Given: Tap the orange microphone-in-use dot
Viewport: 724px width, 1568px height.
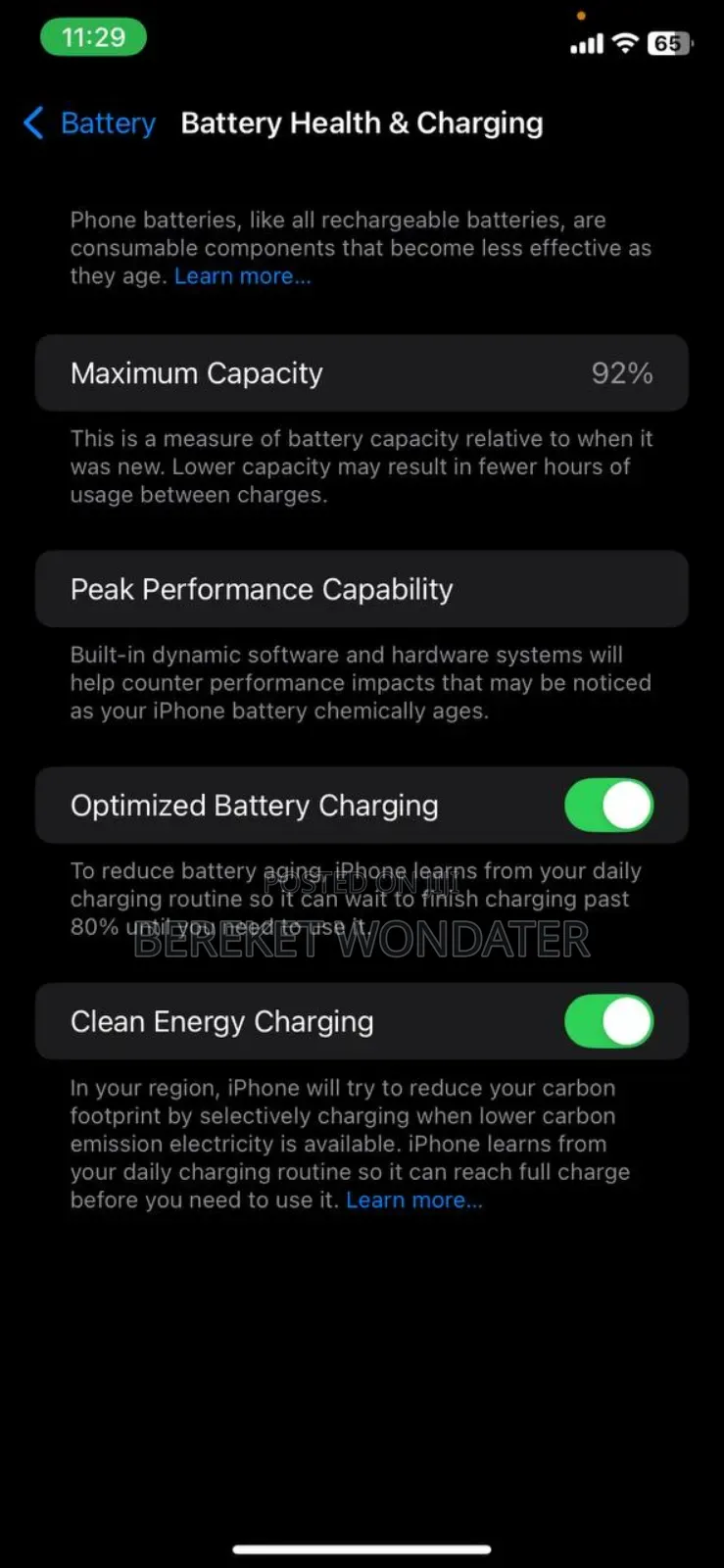Looking at the screenshot, I should click(581, 15).
